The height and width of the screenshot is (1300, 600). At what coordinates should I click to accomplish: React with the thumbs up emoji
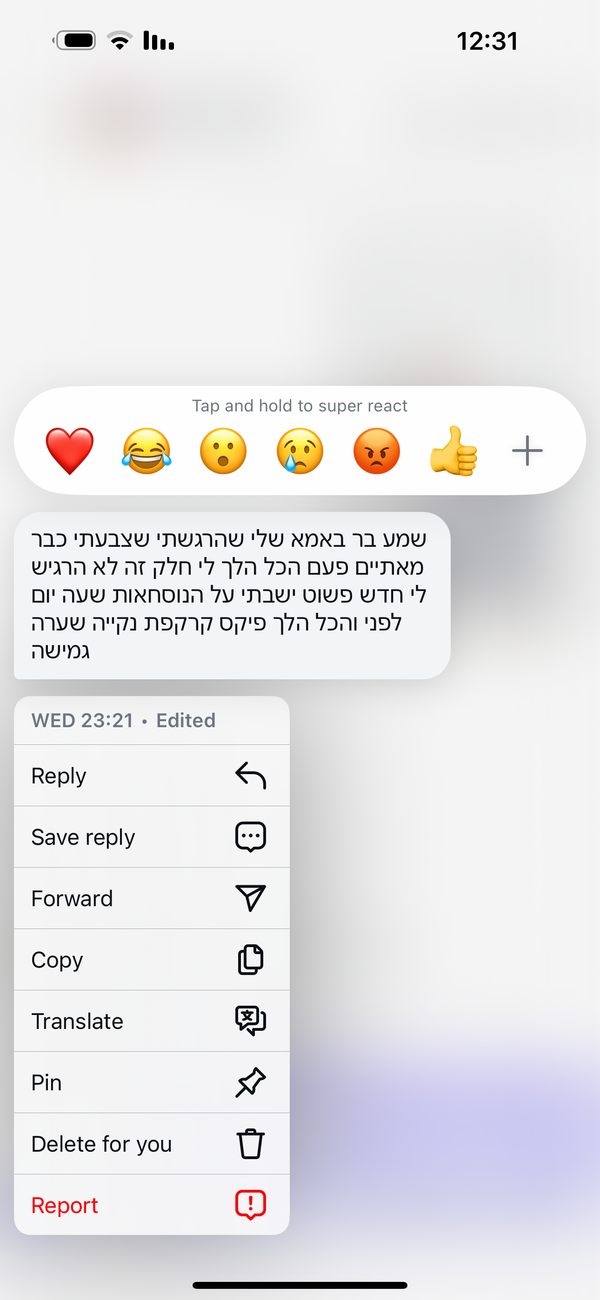pos(453,451)
